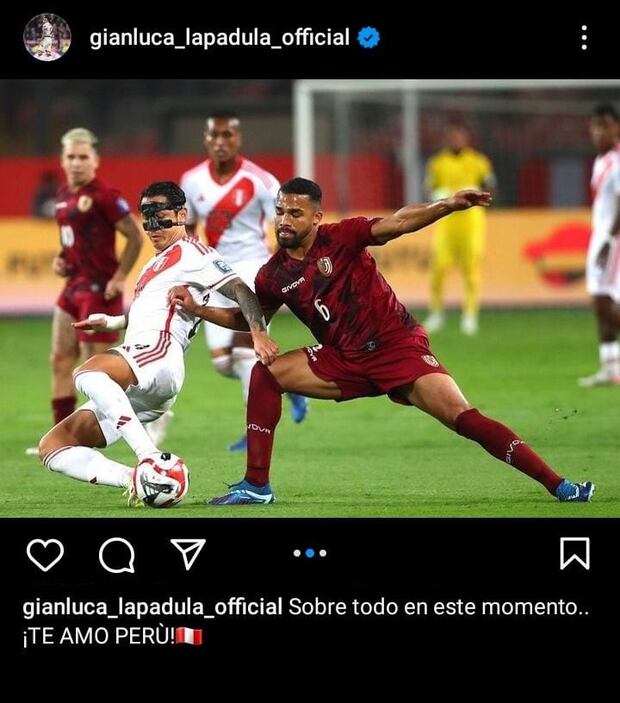Tap the carousel page indicator dots
This screenshot has width=620, height=703.
click(309, 553)
